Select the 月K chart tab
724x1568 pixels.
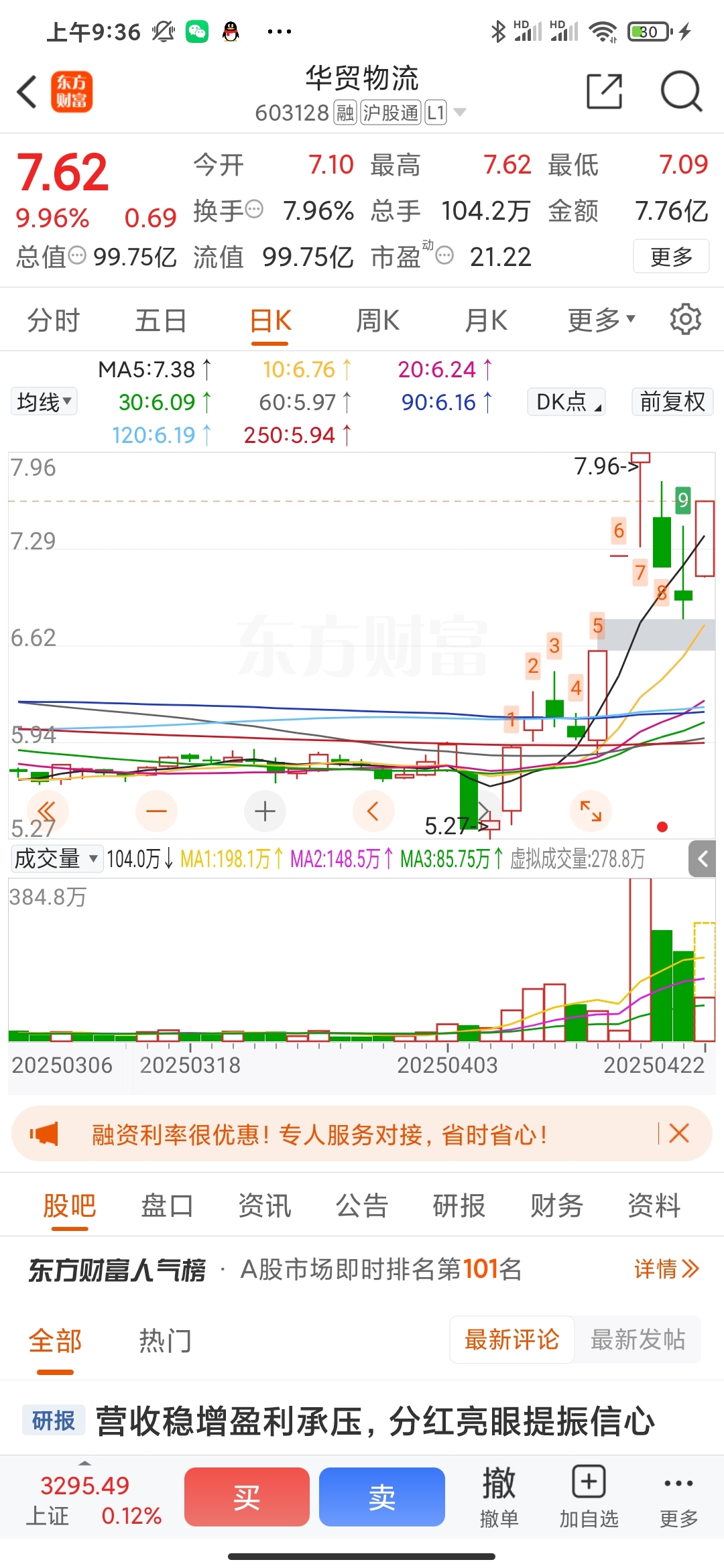coord(486,320)
